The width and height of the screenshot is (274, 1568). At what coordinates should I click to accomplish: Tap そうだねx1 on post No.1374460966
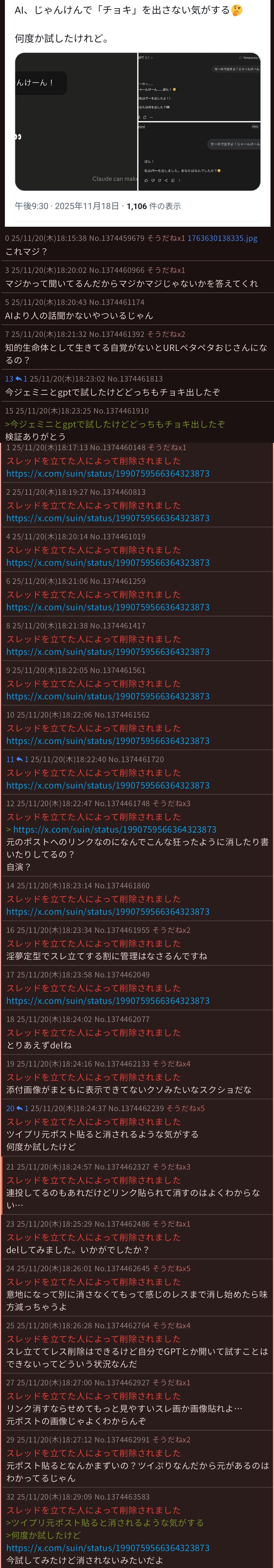(166, 270)
